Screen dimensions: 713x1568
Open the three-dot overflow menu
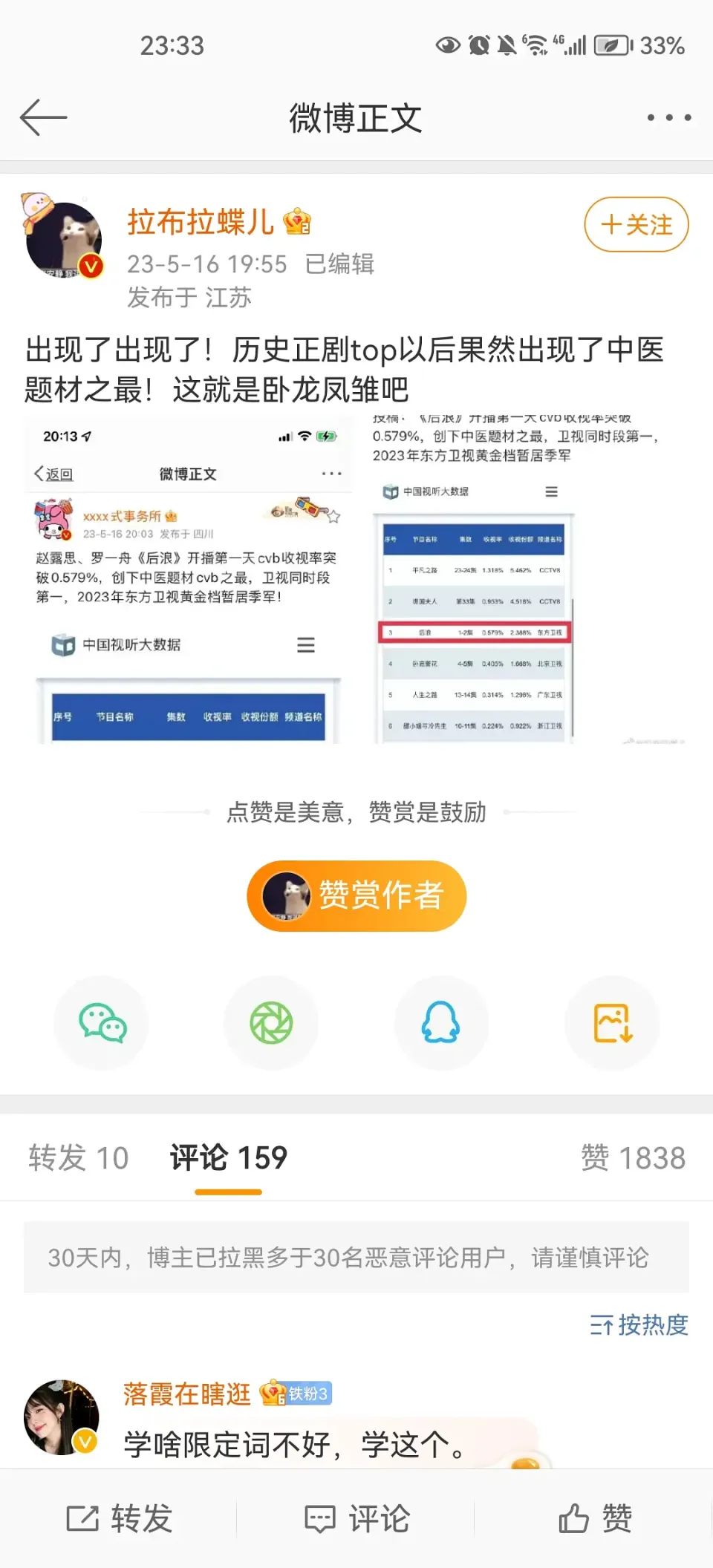point(668,117)
